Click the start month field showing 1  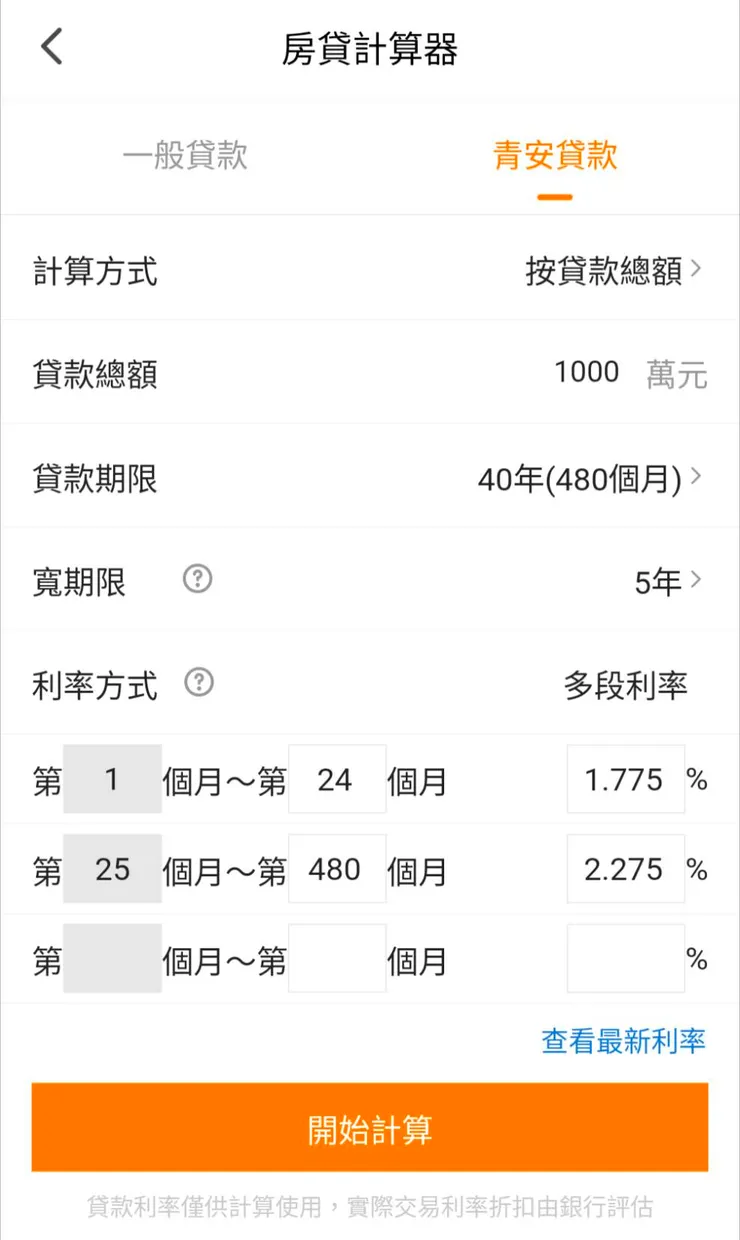[112, 780]
